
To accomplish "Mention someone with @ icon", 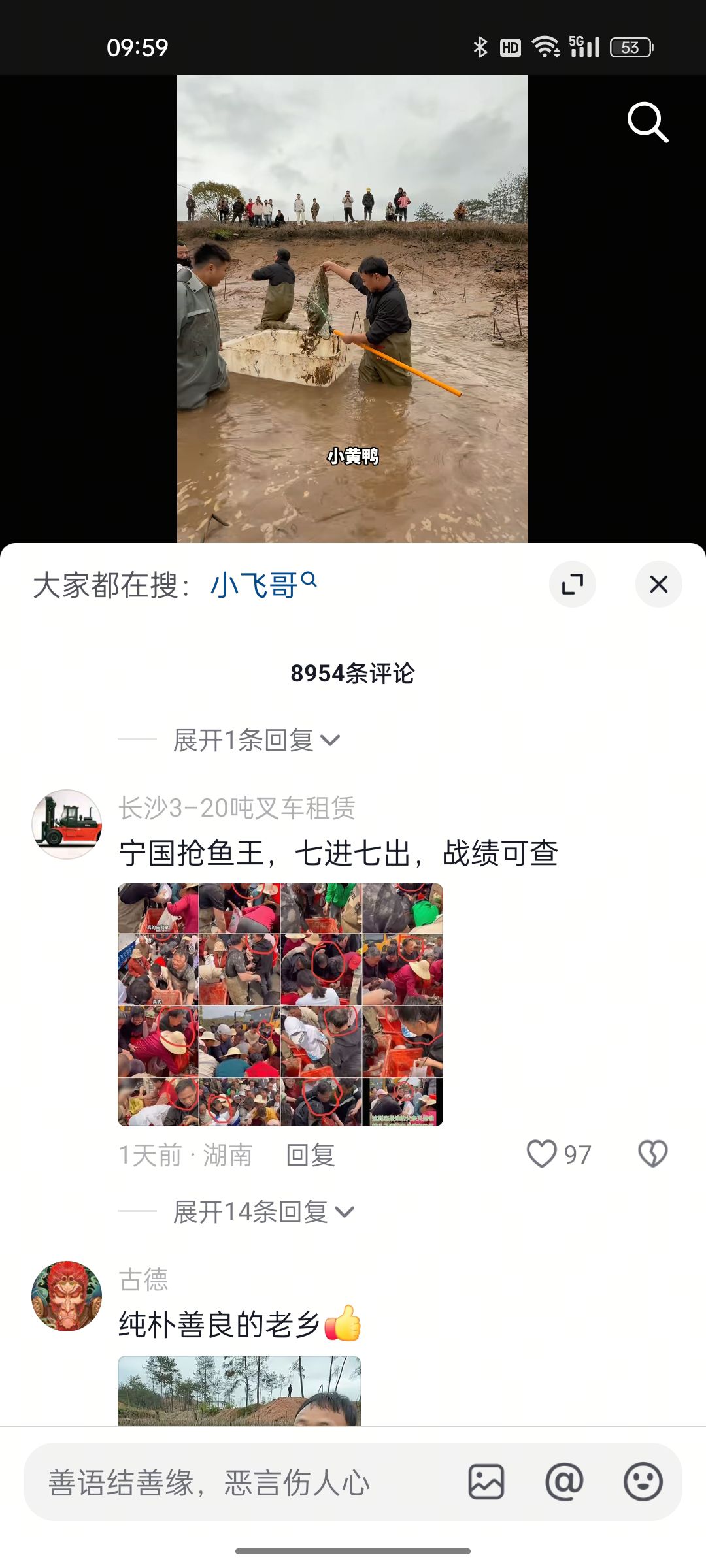I will coord(564,1482).
